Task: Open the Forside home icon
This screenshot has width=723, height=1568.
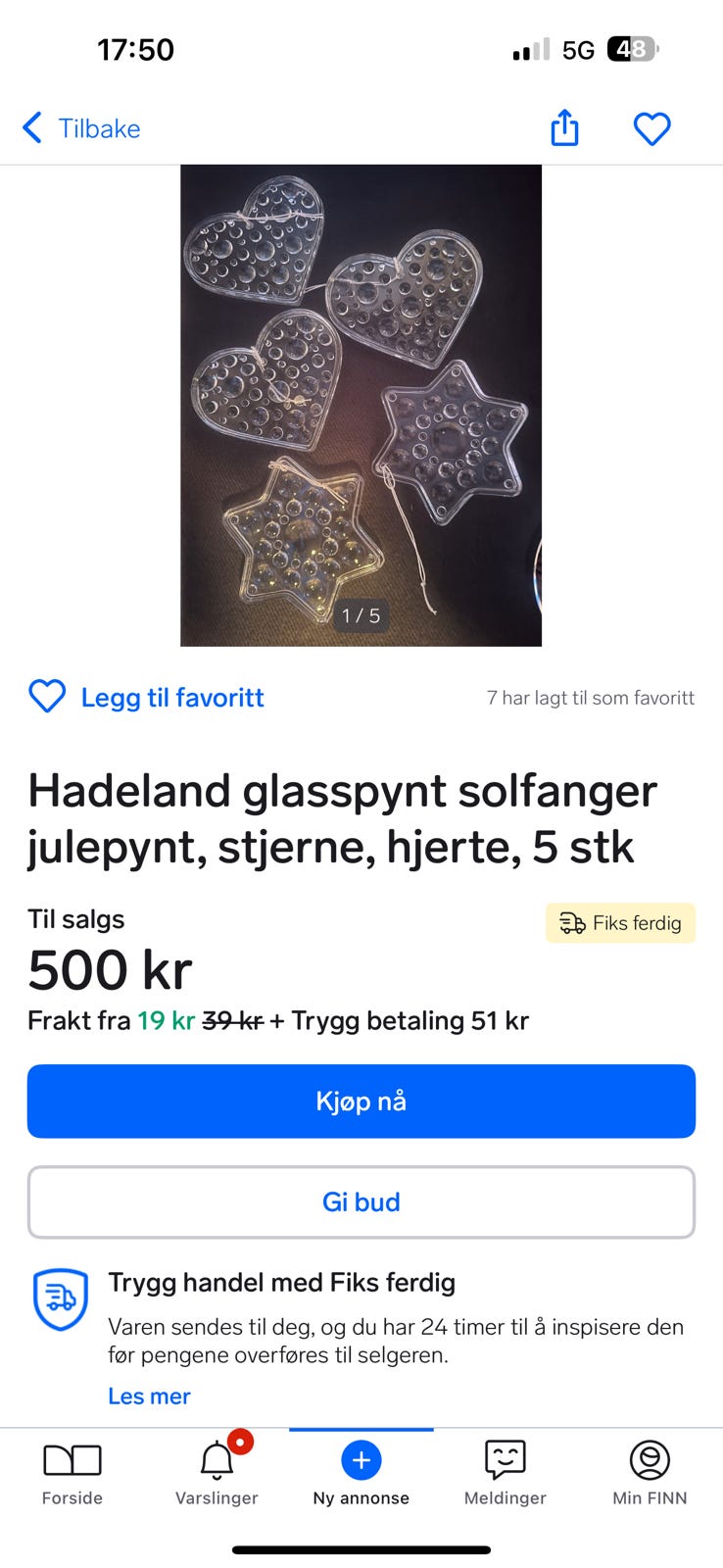Action: [72, 1457]
